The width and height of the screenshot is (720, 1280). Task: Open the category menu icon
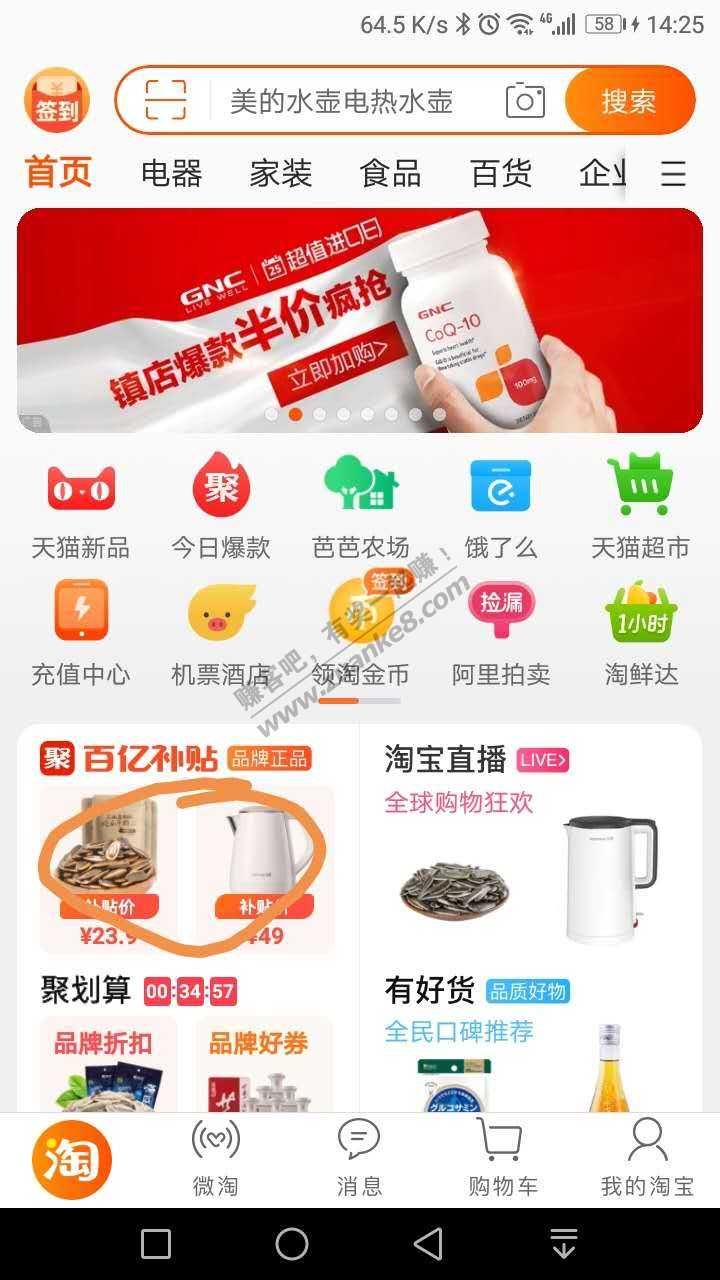click(x=673, y=174)
